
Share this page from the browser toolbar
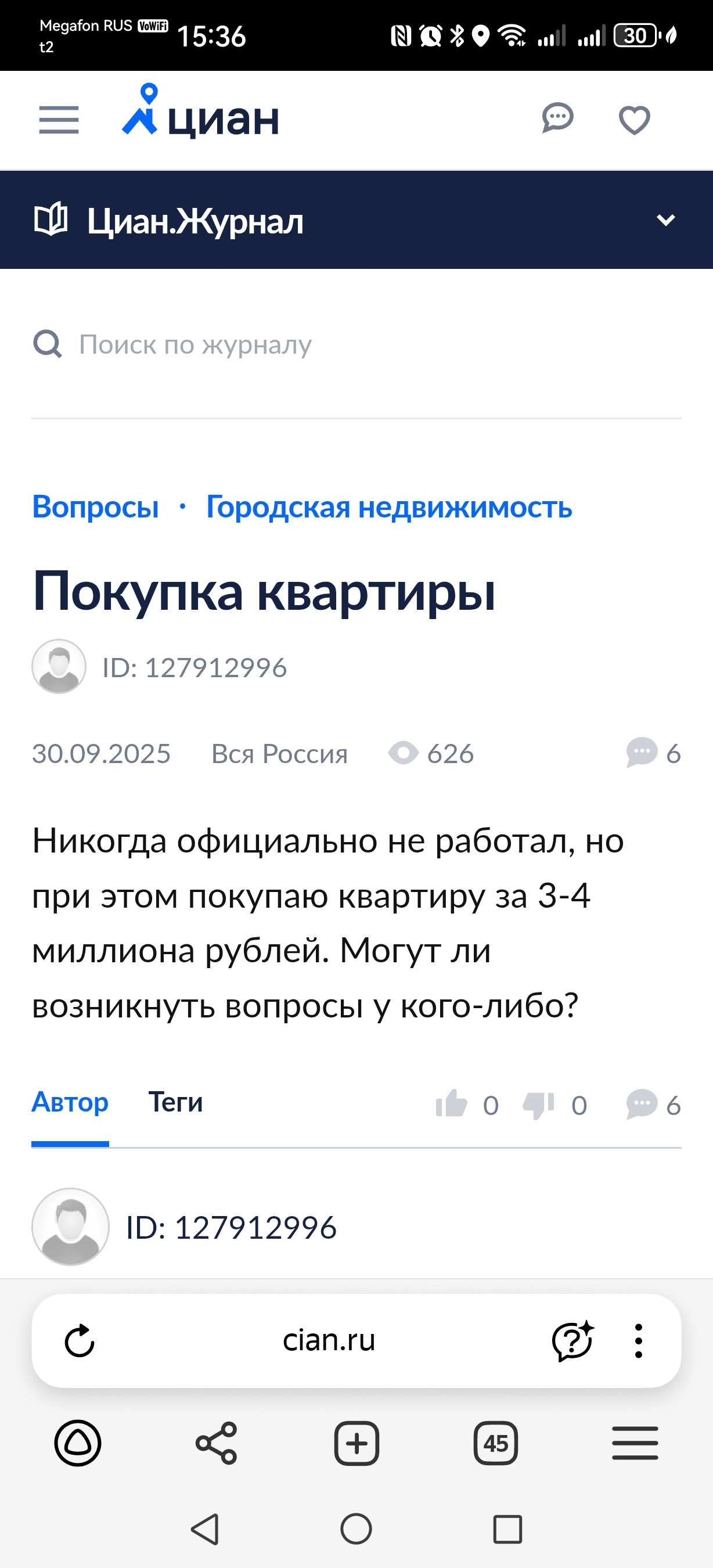click(x=217, y=1443)
